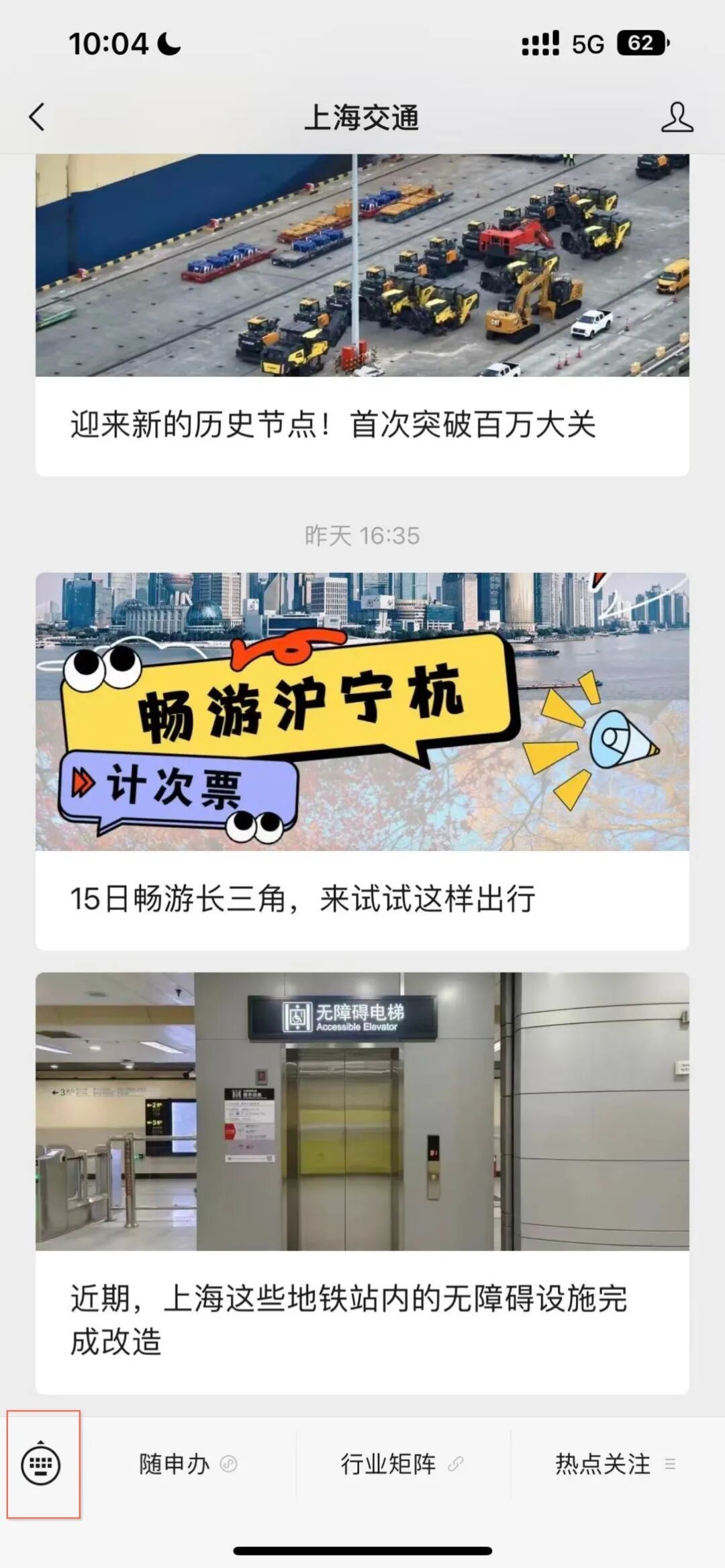Image resolution: width=725 pixels, height=1568 pixels.
Task: Open article 15日畅游长三角，来试试这样出行
Action: pyautogui.click(x=362, y=760)
